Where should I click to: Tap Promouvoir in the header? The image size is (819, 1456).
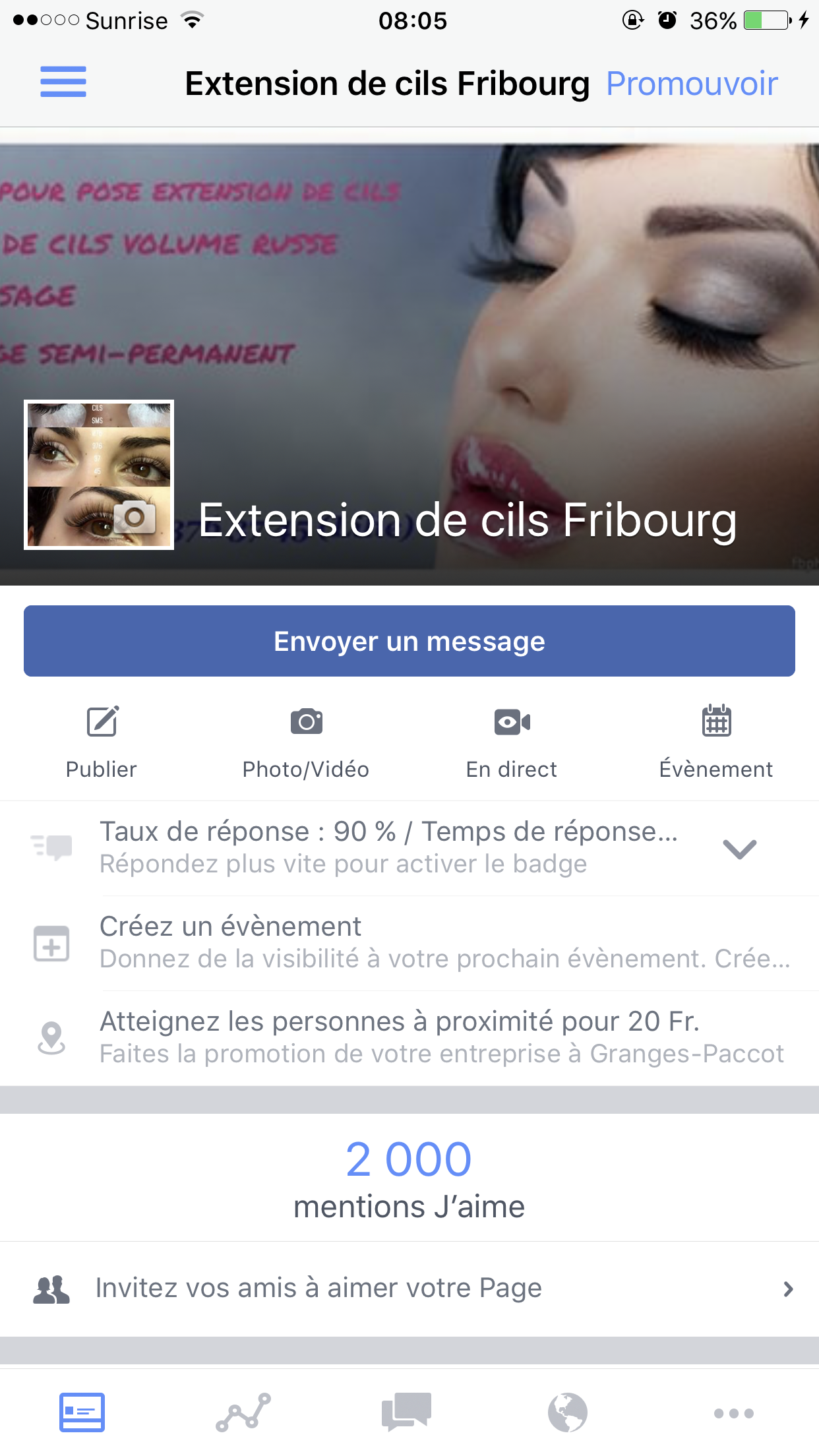click(x=692, y=84)
